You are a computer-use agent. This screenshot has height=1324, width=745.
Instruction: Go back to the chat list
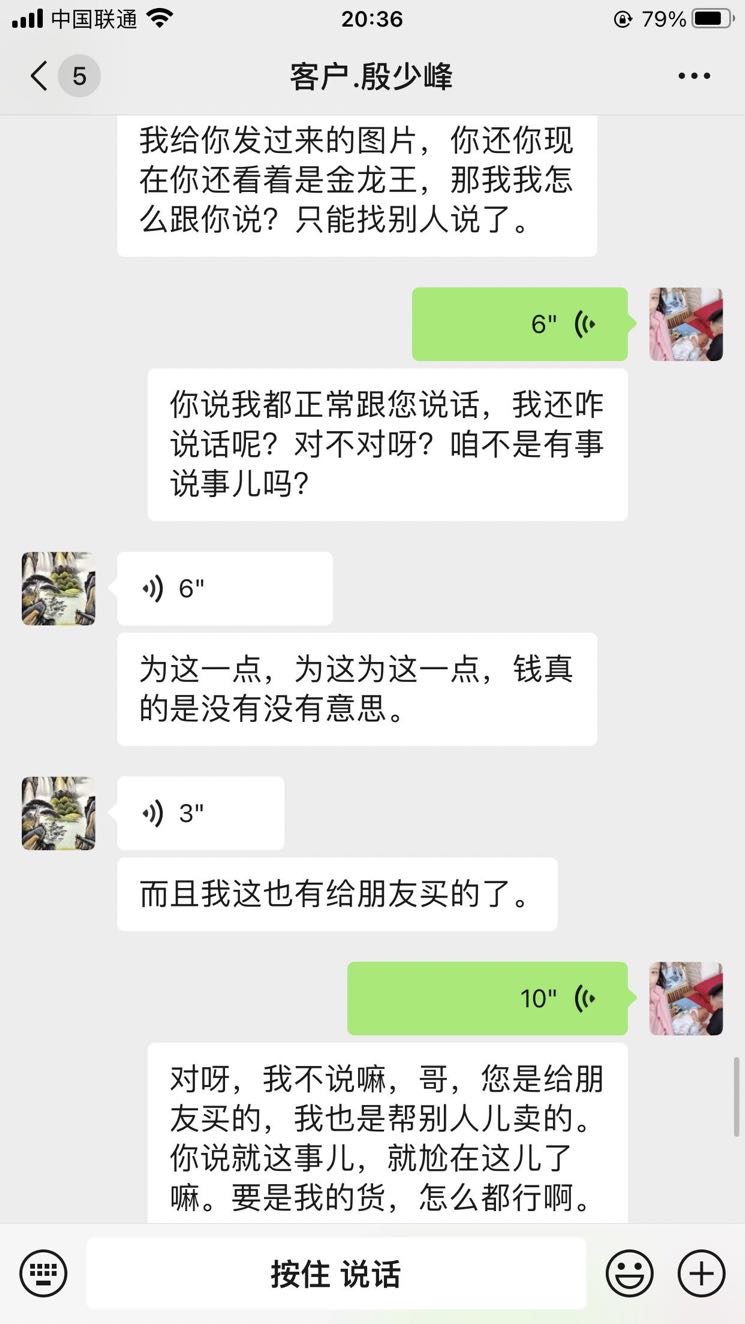pos(40,76)
